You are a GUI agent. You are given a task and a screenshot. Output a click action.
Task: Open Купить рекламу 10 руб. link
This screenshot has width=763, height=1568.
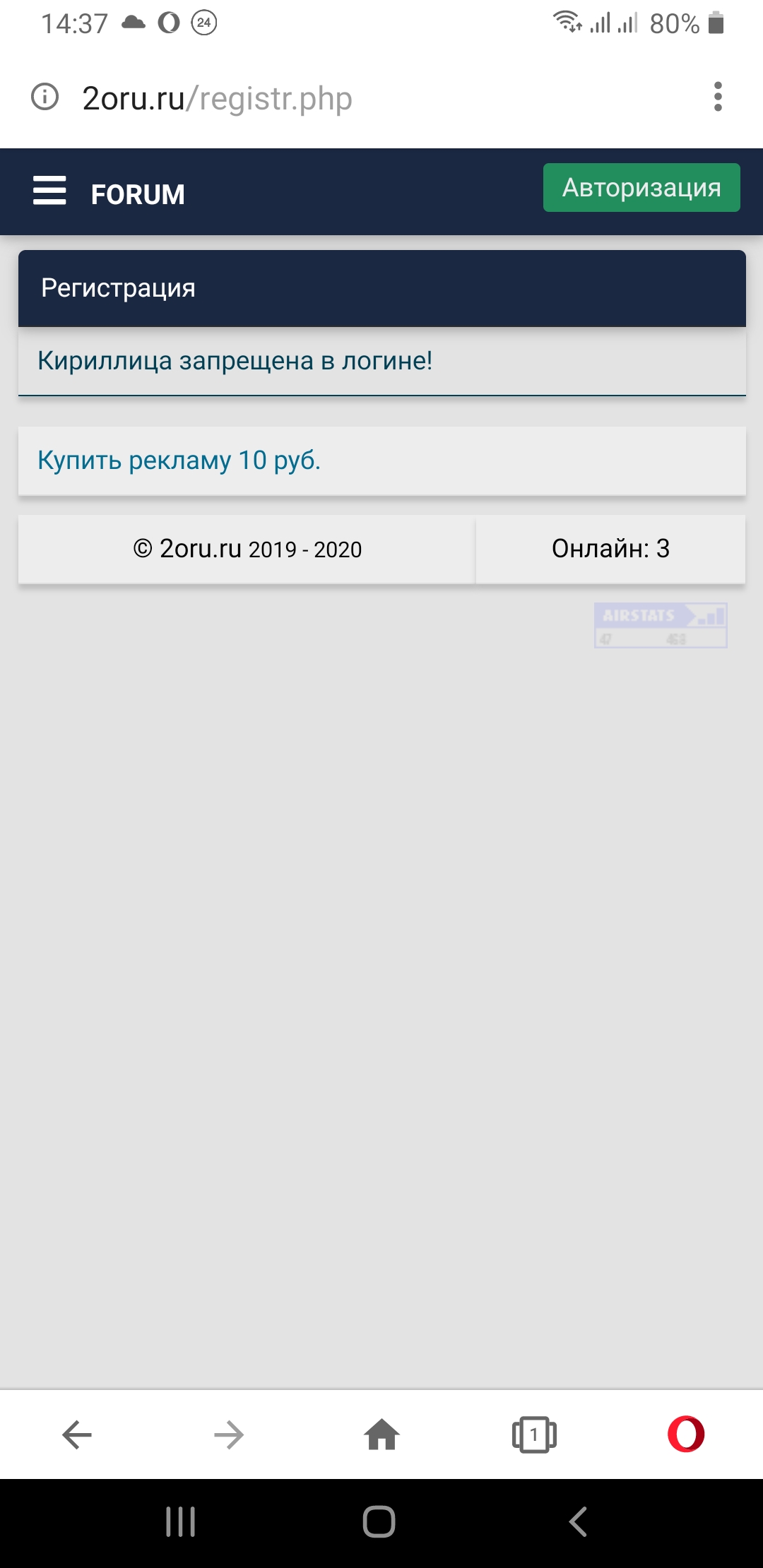179,461
